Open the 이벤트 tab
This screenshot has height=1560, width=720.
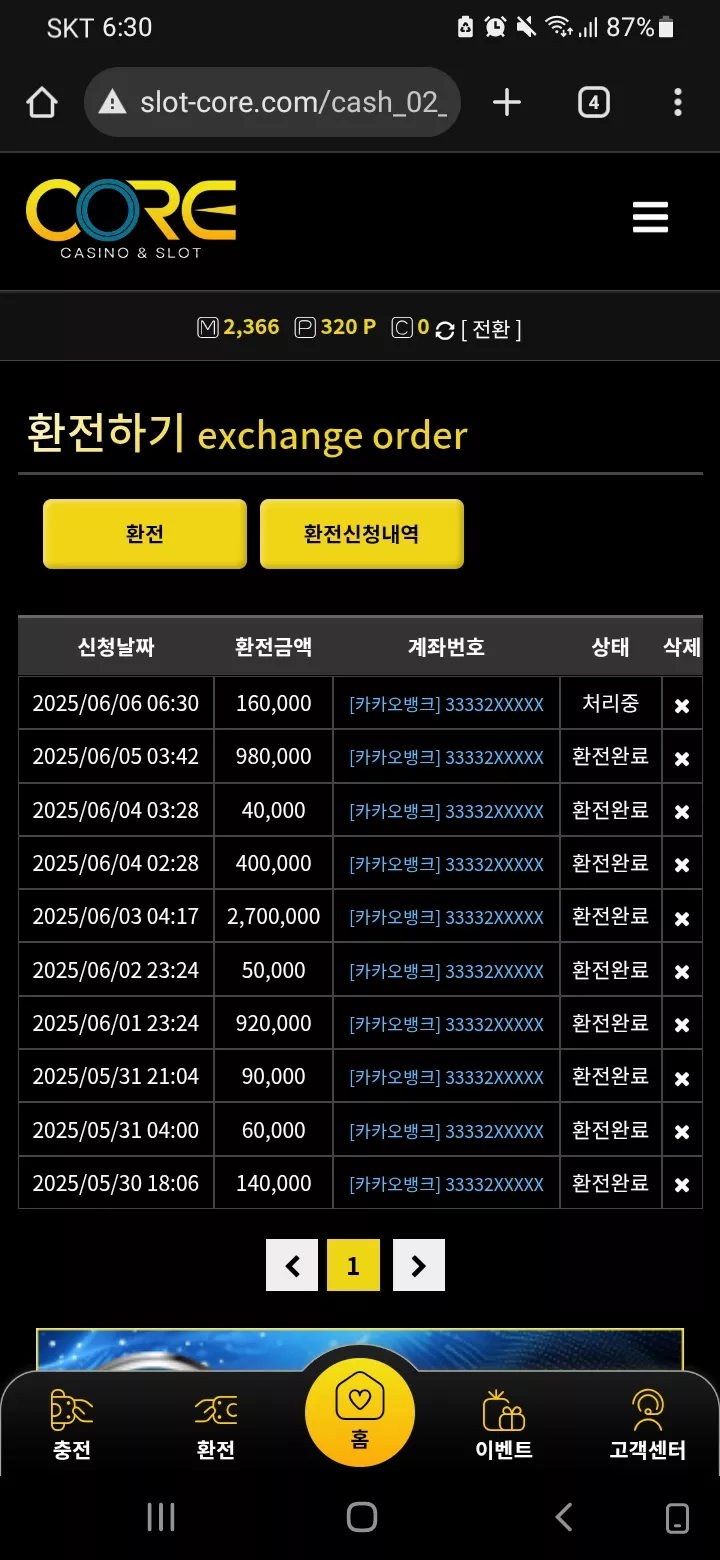(504, 1425)
